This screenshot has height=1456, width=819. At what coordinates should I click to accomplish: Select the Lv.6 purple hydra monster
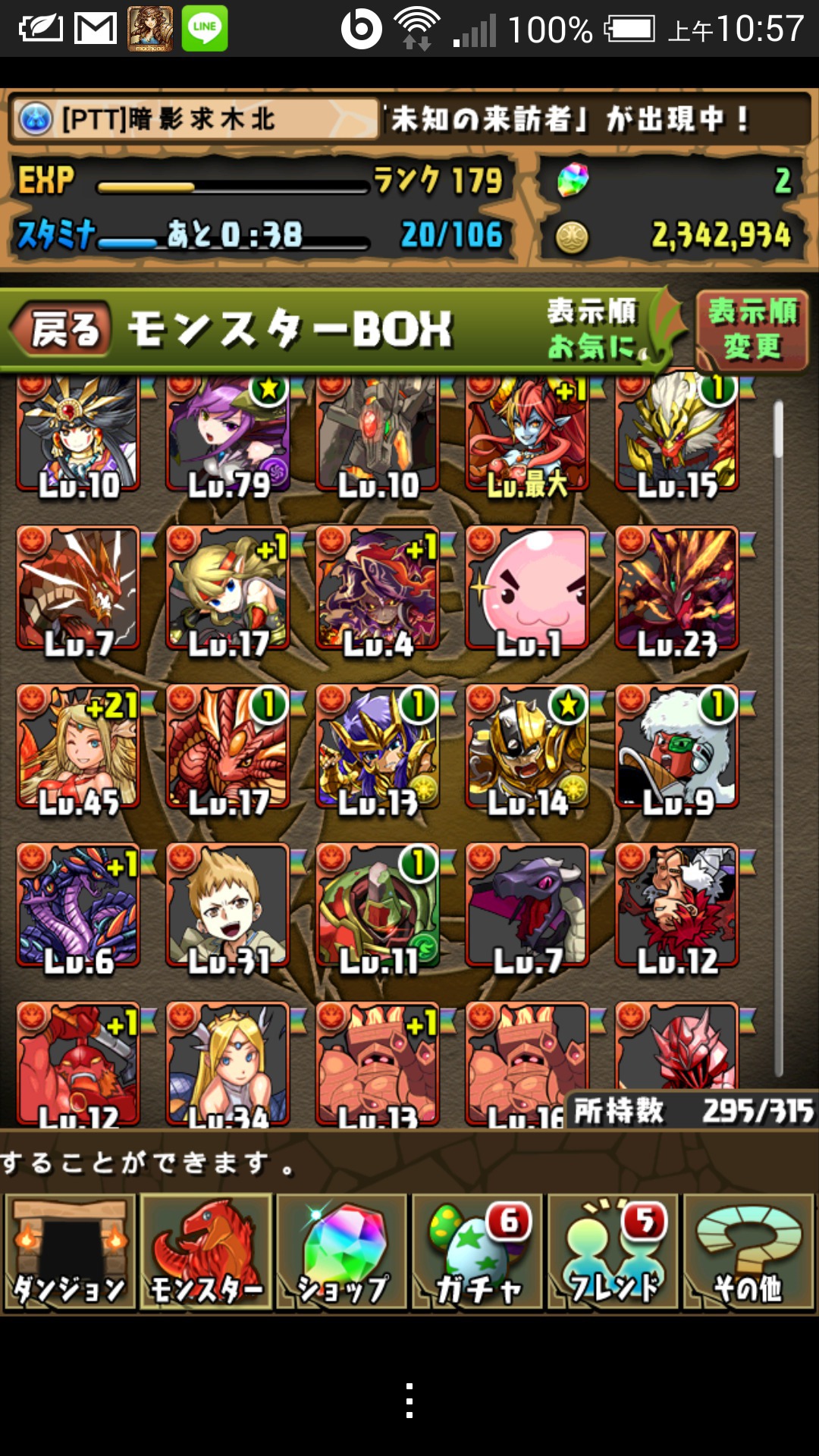pos(77,906)
